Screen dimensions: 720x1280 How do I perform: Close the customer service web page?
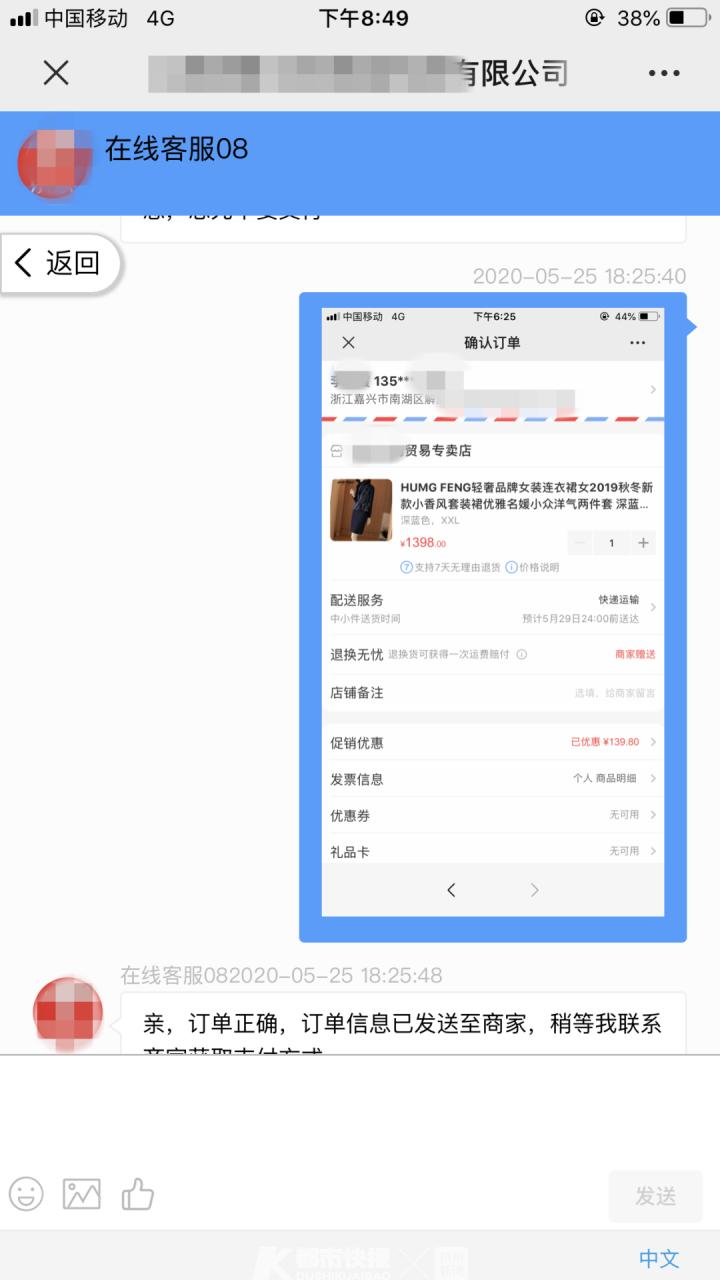coord(56,73)
